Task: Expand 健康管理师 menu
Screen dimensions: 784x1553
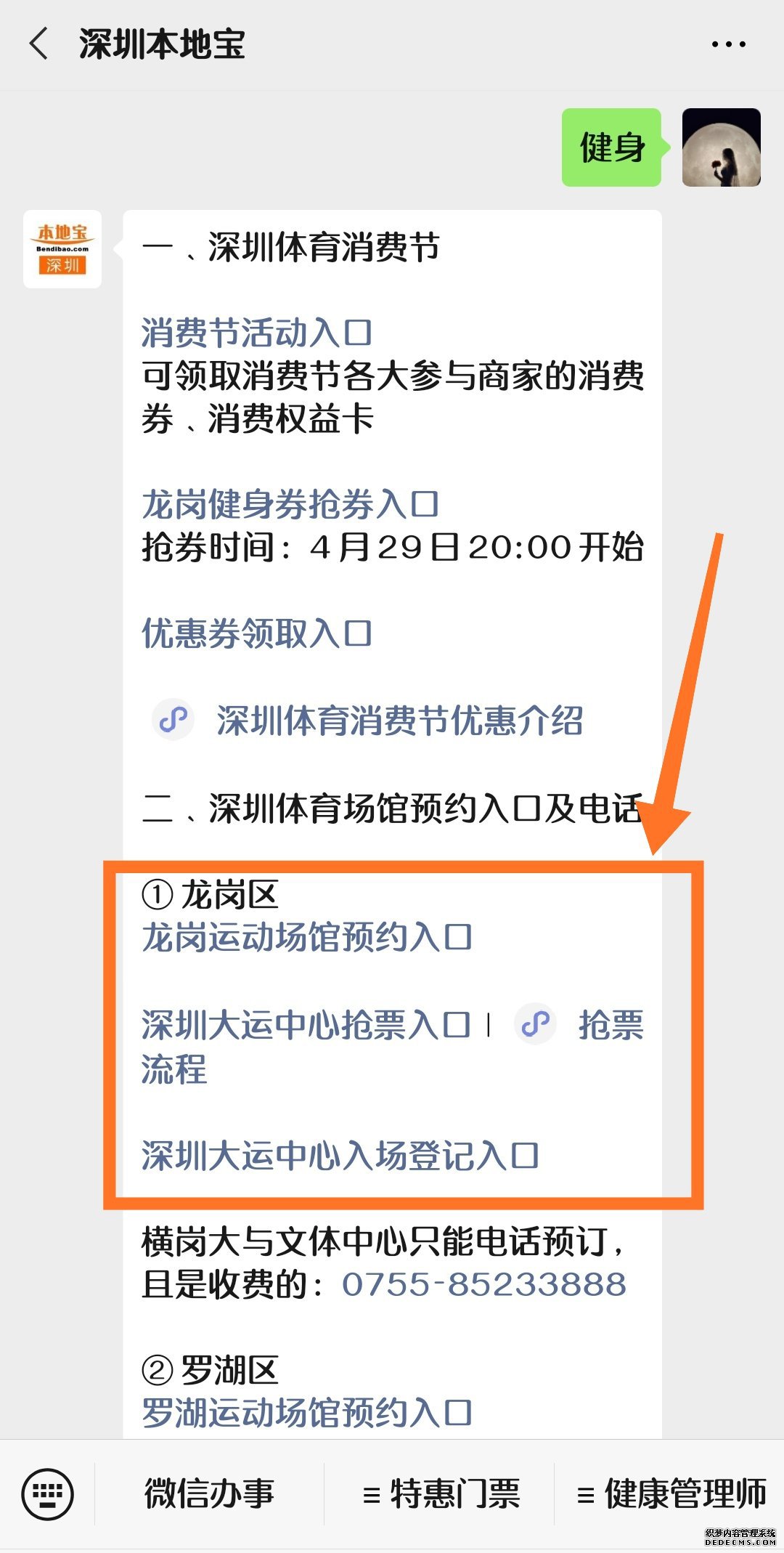Action: (671, 1494)
